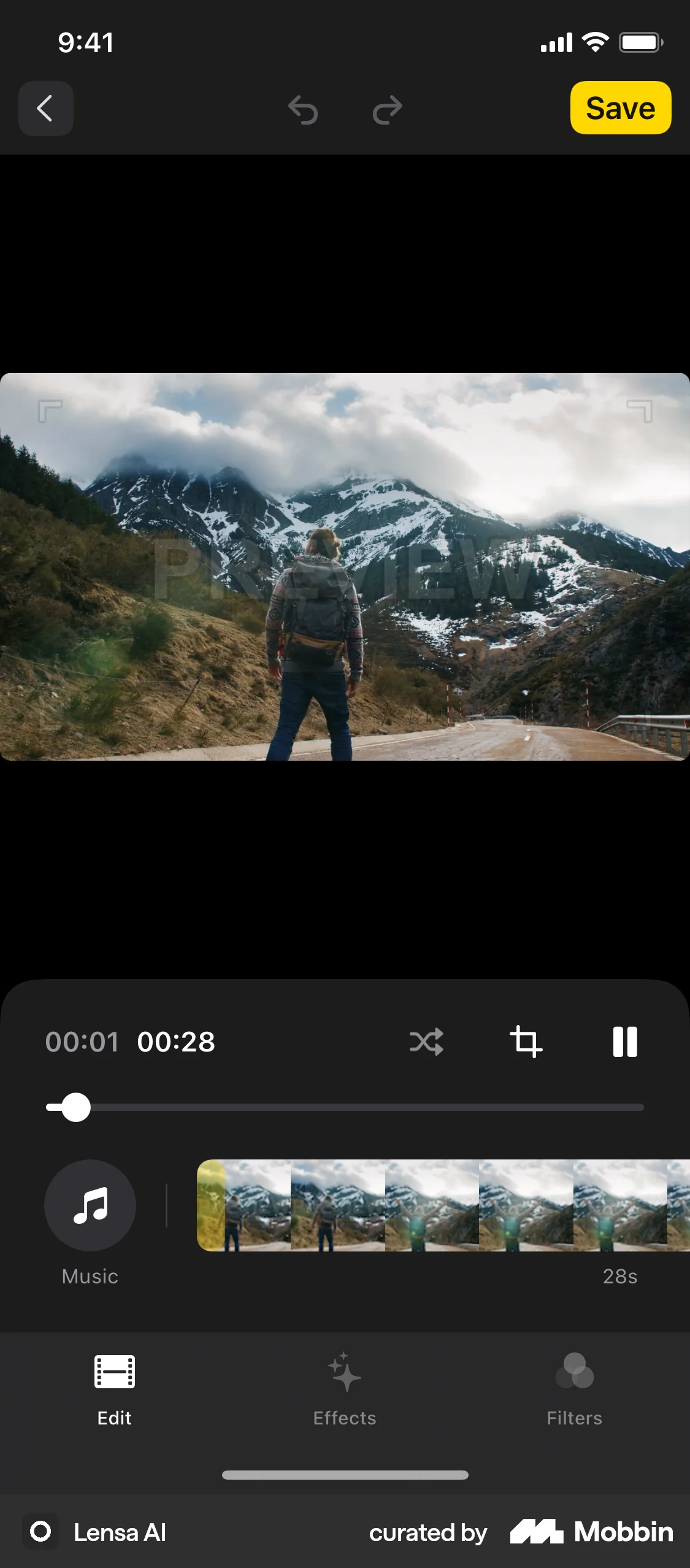This screenshot has width=690, height=1568.
Task: Open the crop tool
Action: coord(526,1040)
